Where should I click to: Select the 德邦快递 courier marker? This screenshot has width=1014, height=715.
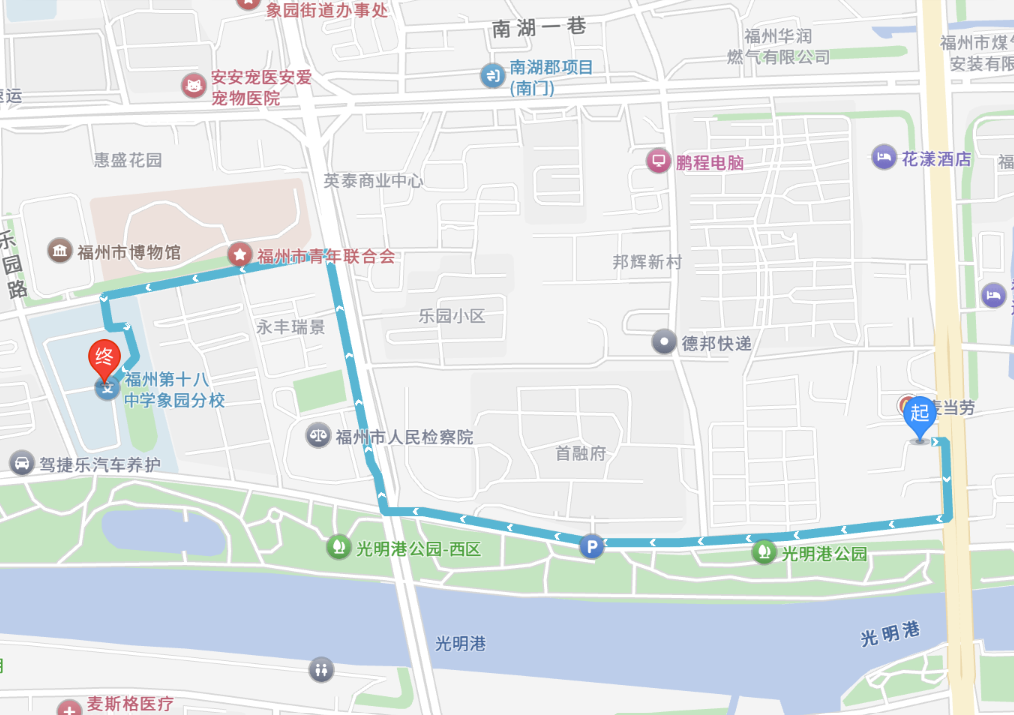pos(664,342)
